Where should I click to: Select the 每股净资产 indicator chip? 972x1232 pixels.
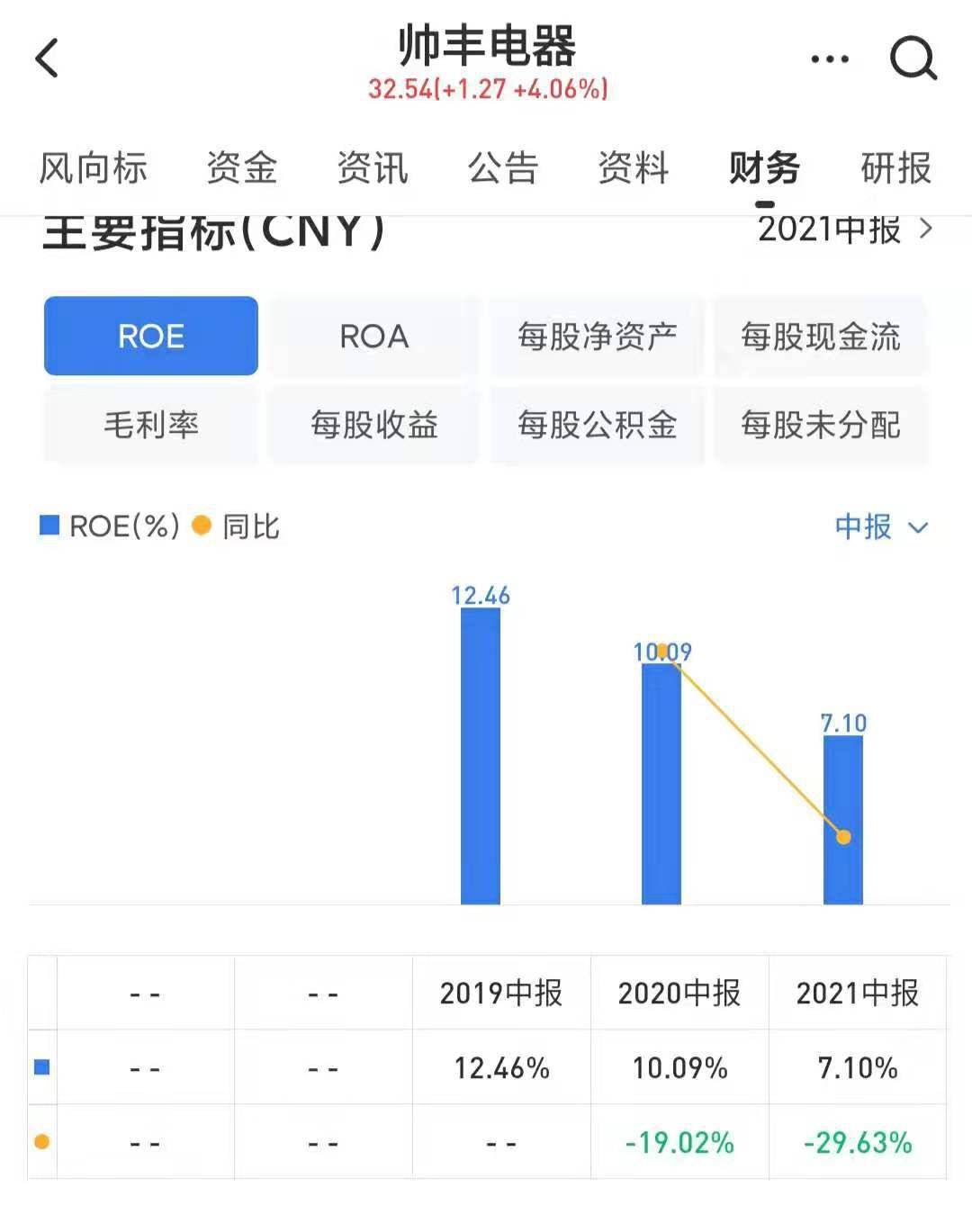597,337
